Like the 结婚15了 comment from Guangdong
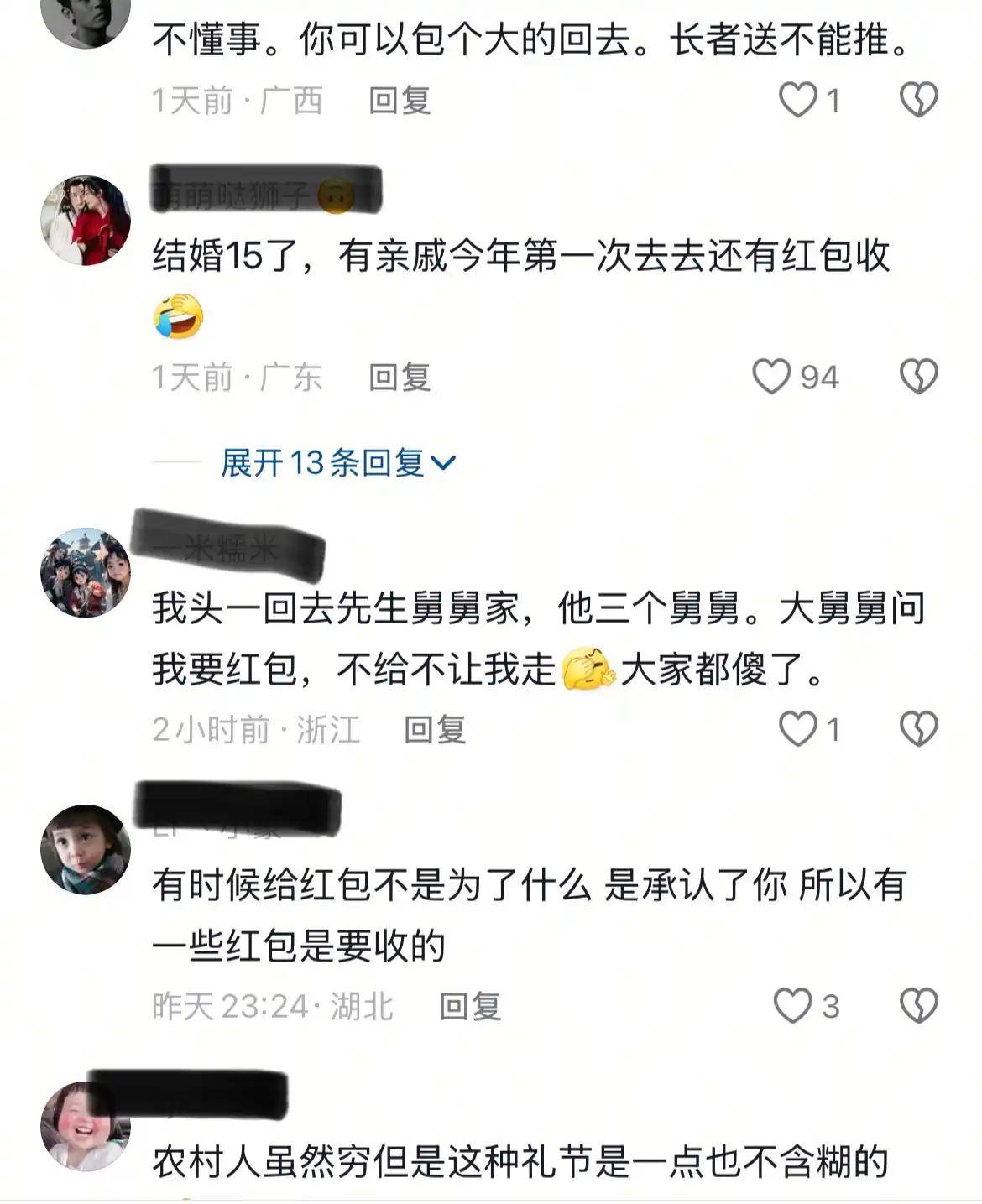Viewport: 982px width, 1204px height. point(771,377)
